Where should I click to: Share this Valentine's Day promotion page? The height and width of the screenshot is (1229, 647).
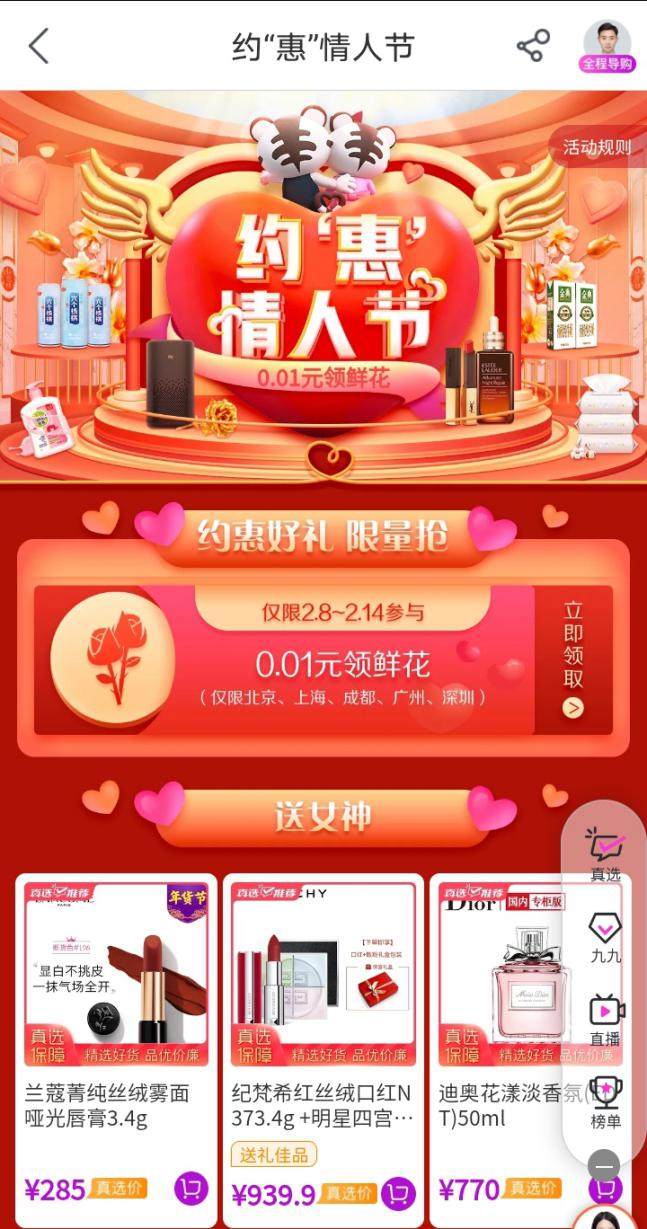[x=533, y=46]
